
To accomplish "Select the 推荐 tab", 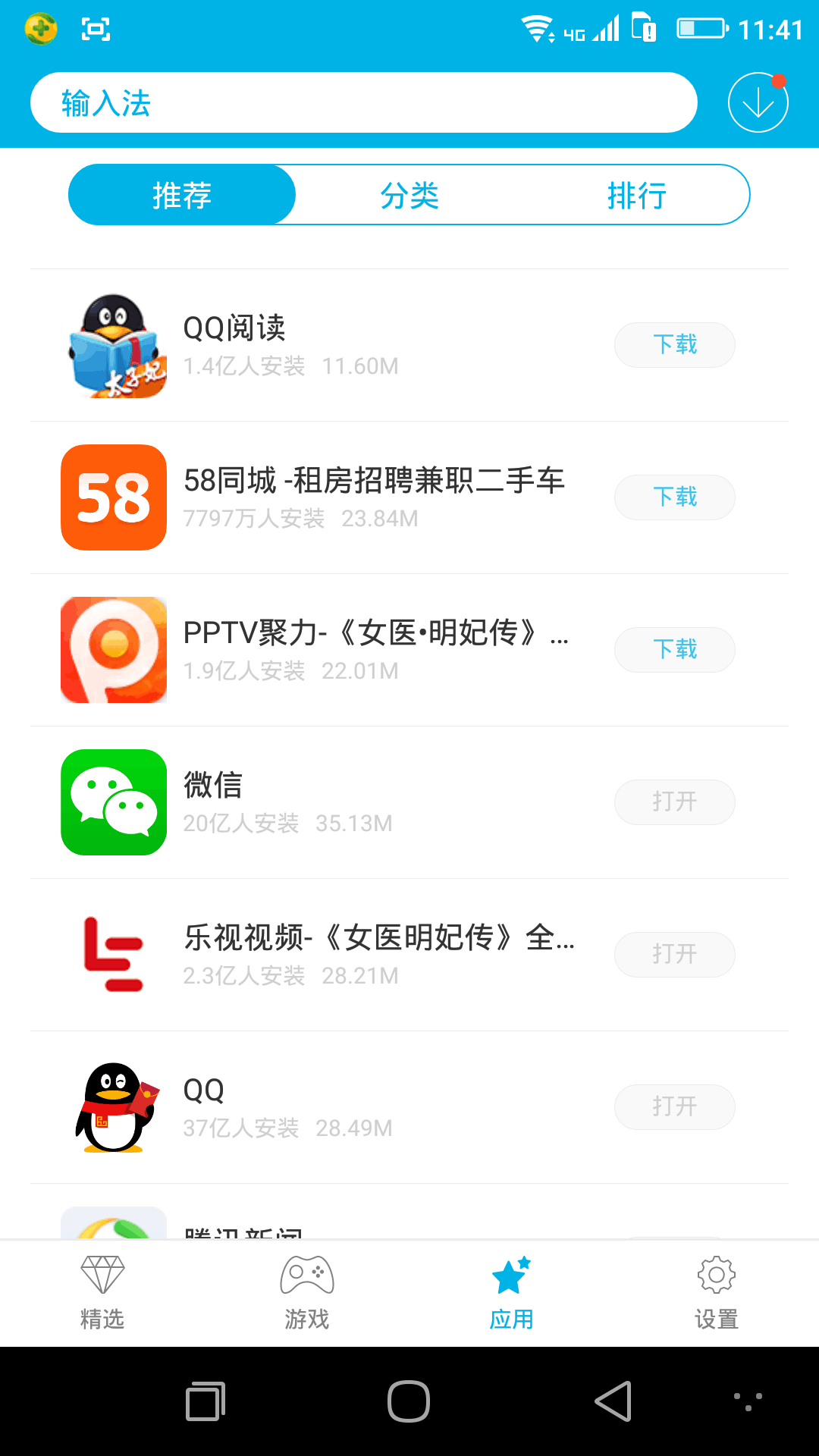I will [x=182, y=195].
